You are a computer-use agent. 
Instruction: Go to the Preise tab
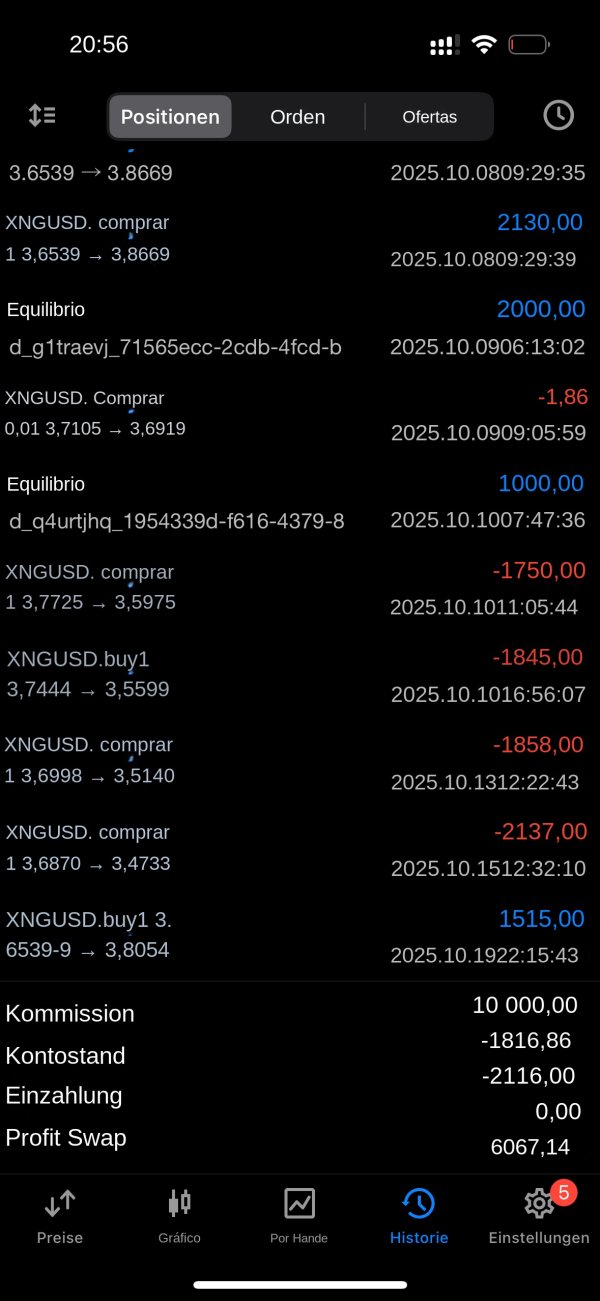point(60,1215)
